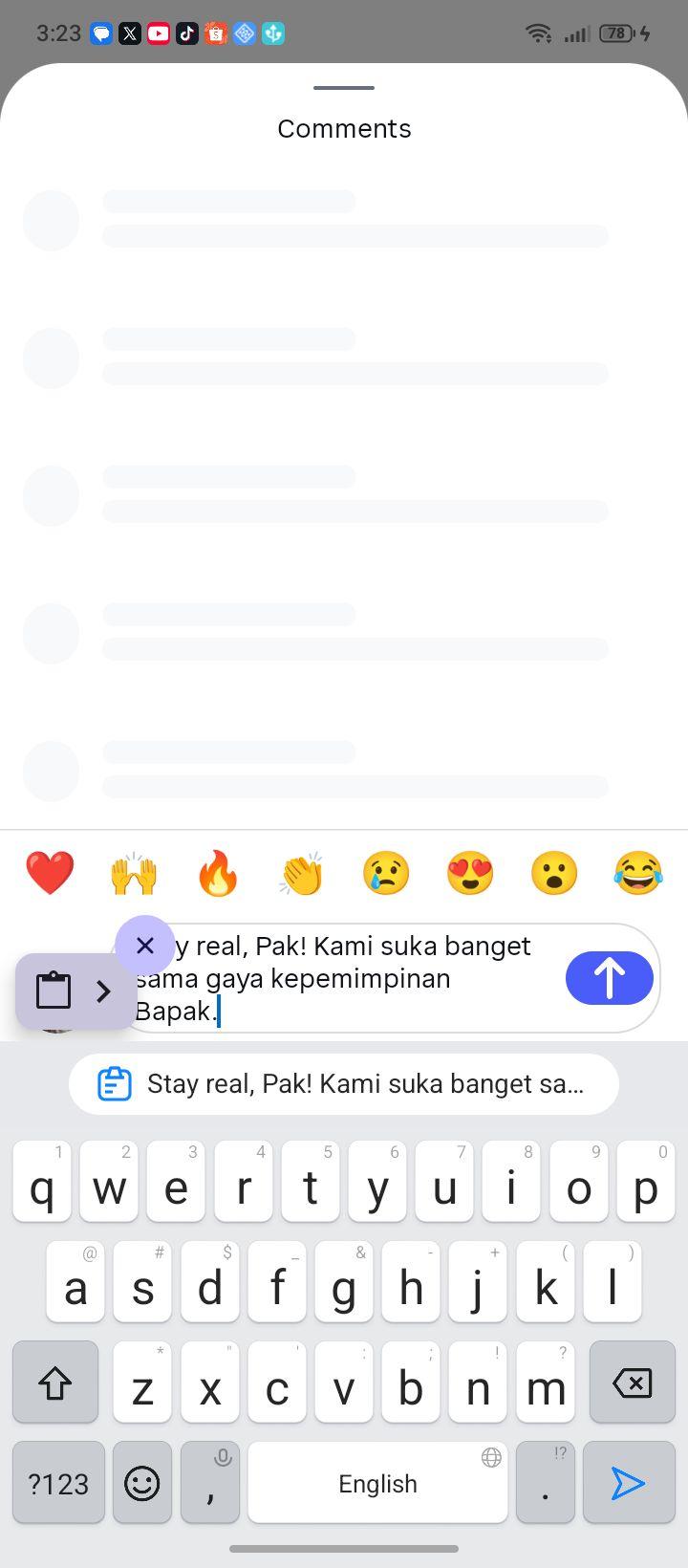
Task: Switch keyboard to ?123 symbols
Action: (x=58, y=1483)
